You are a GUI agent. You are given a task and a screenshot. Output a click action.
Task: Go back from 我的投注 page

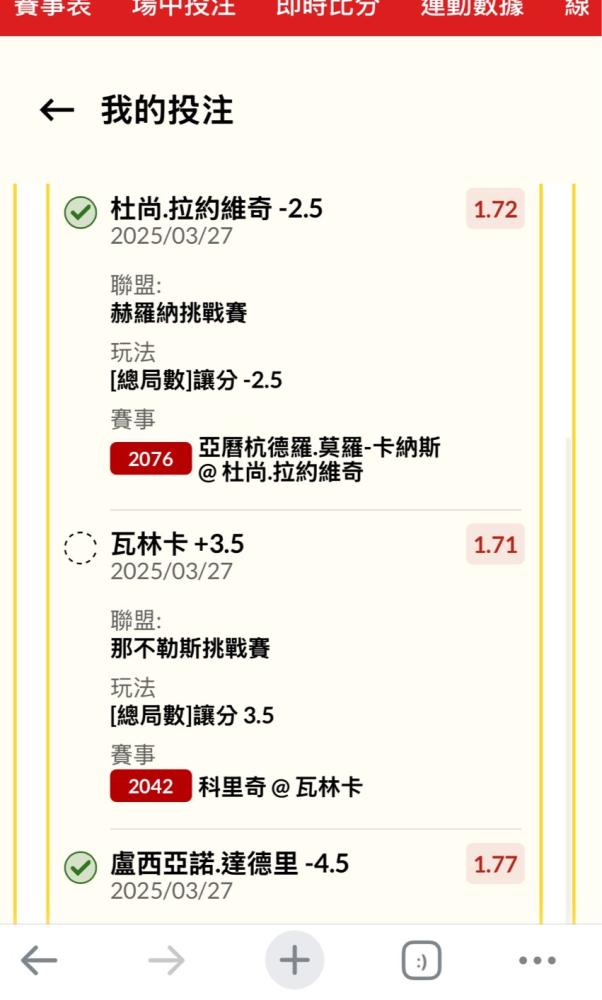tap(57, 110)
